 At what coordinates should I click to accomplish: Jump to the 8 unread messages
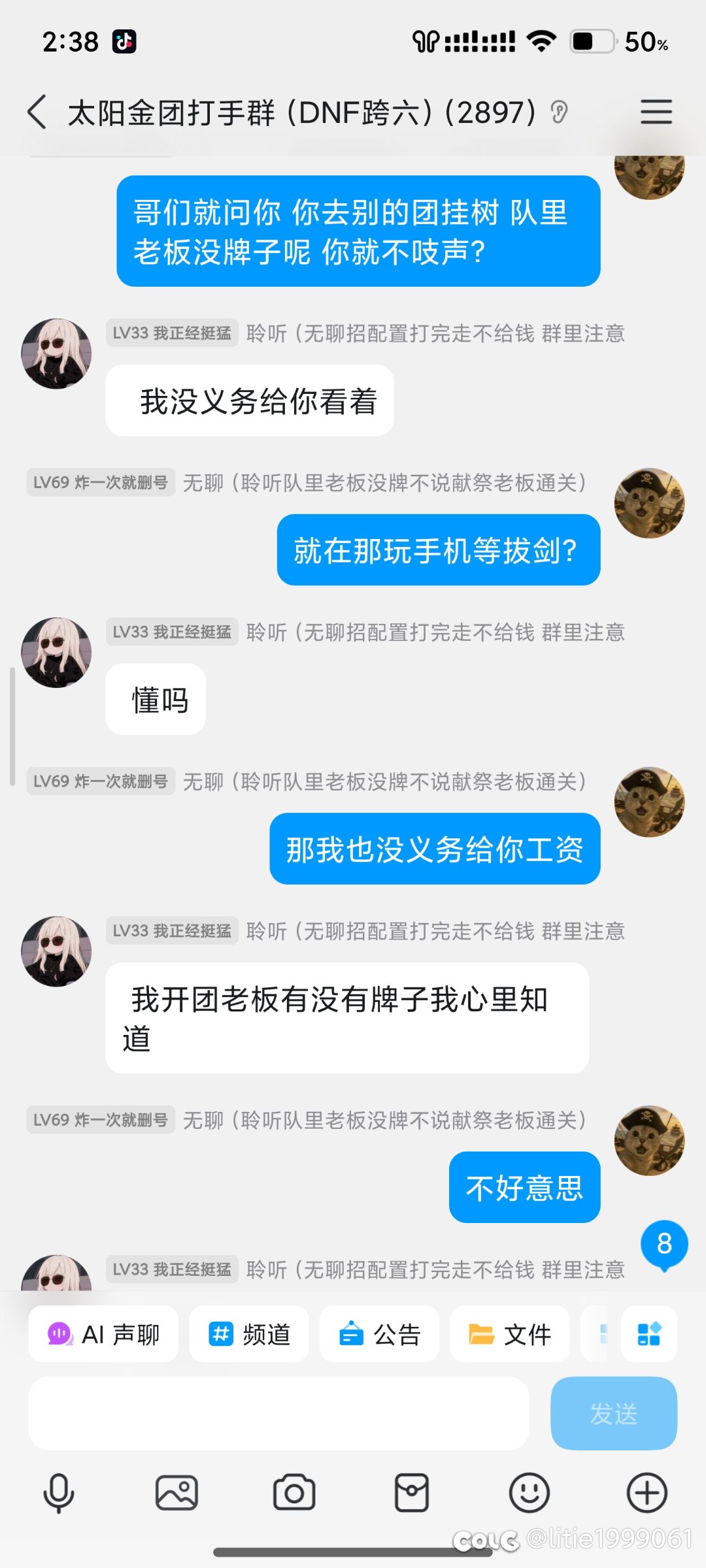pyautogui.click(x=664, y=1245)
